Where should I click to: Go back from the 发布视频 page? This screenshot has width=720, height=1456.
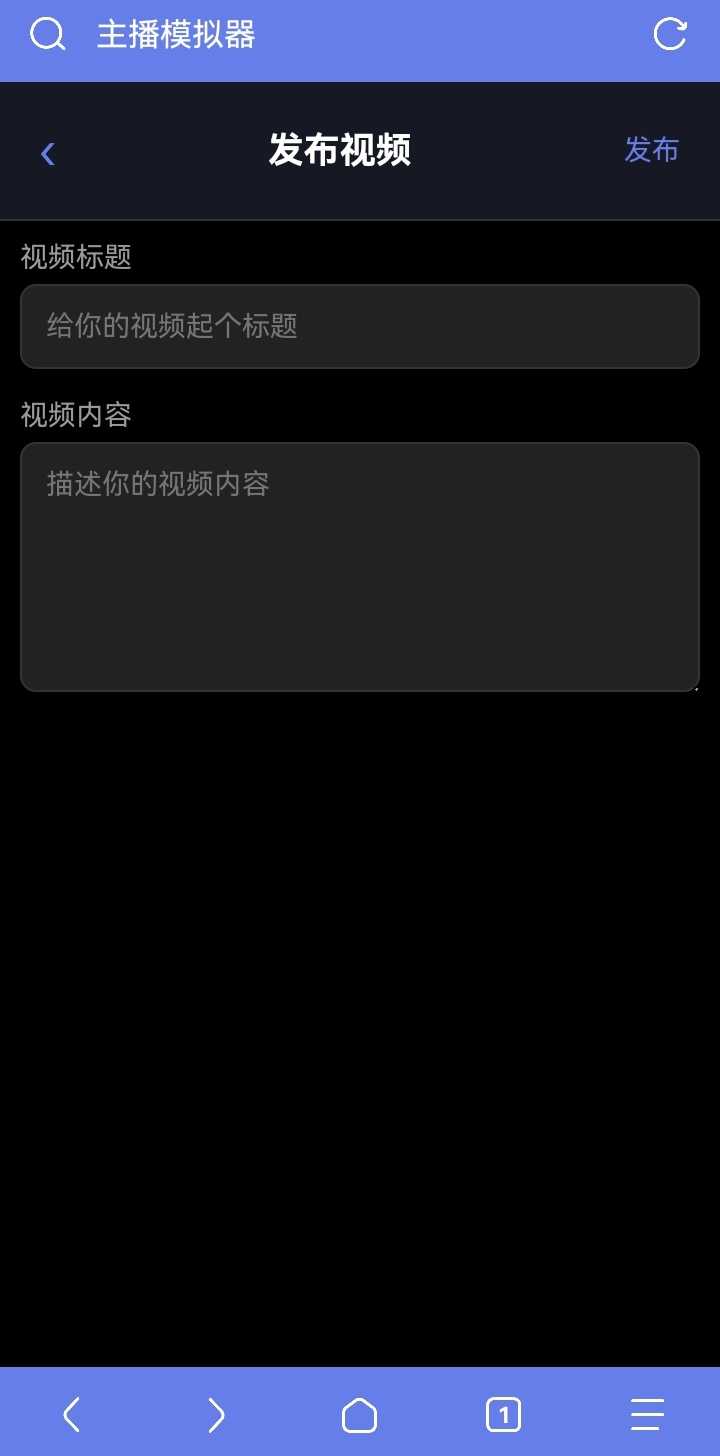[x=47, y=153]
